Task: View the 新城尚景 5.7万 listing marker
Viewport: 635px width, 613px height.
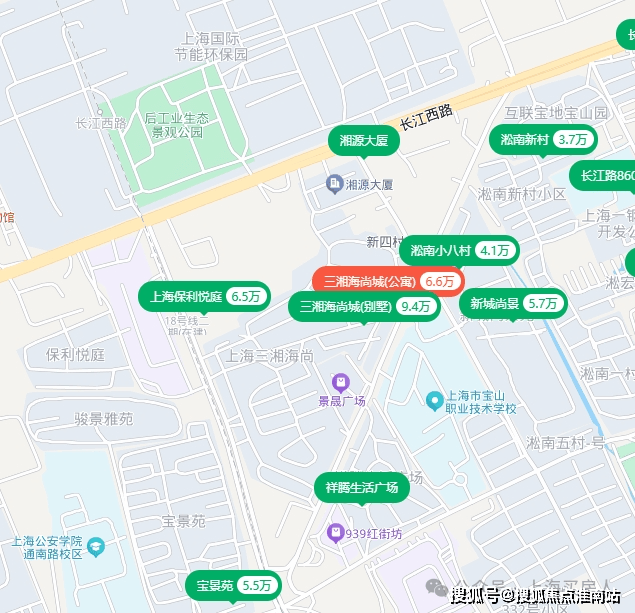Action: pyautogui.click(x=513, y=304)
